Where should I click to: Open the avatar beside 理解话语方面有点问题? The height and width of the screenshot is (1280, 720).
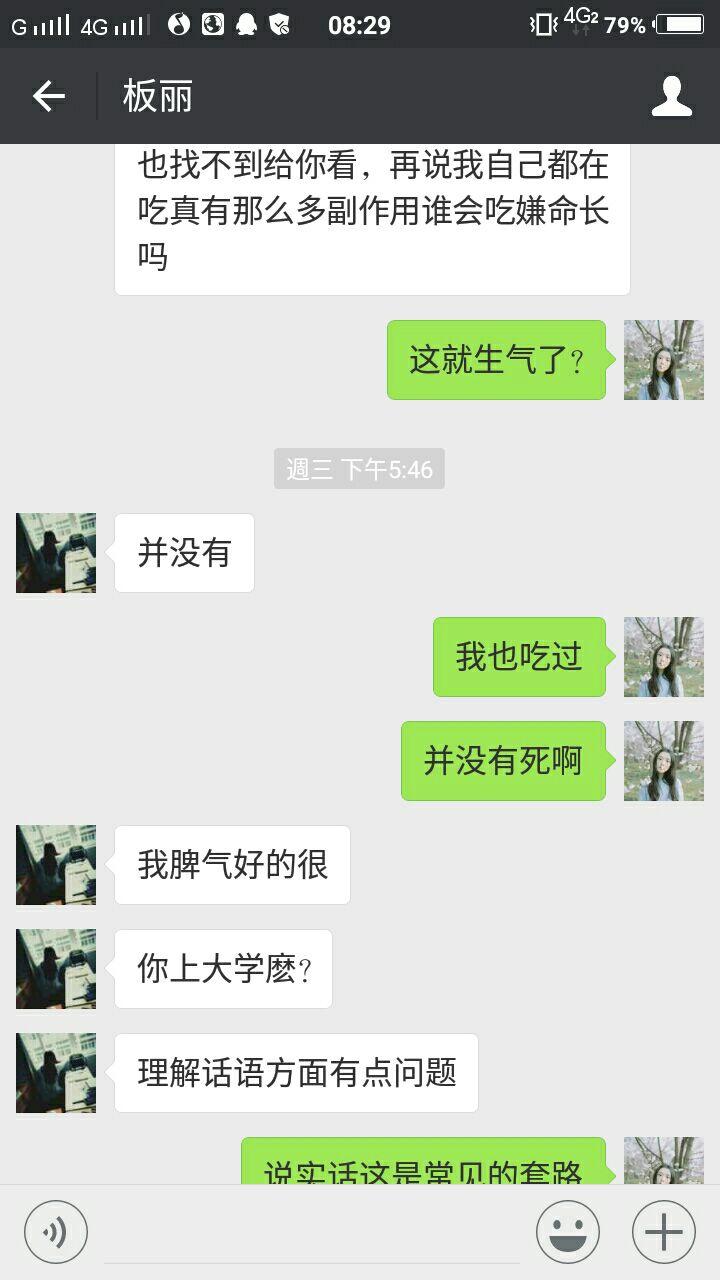(56, 1073)
